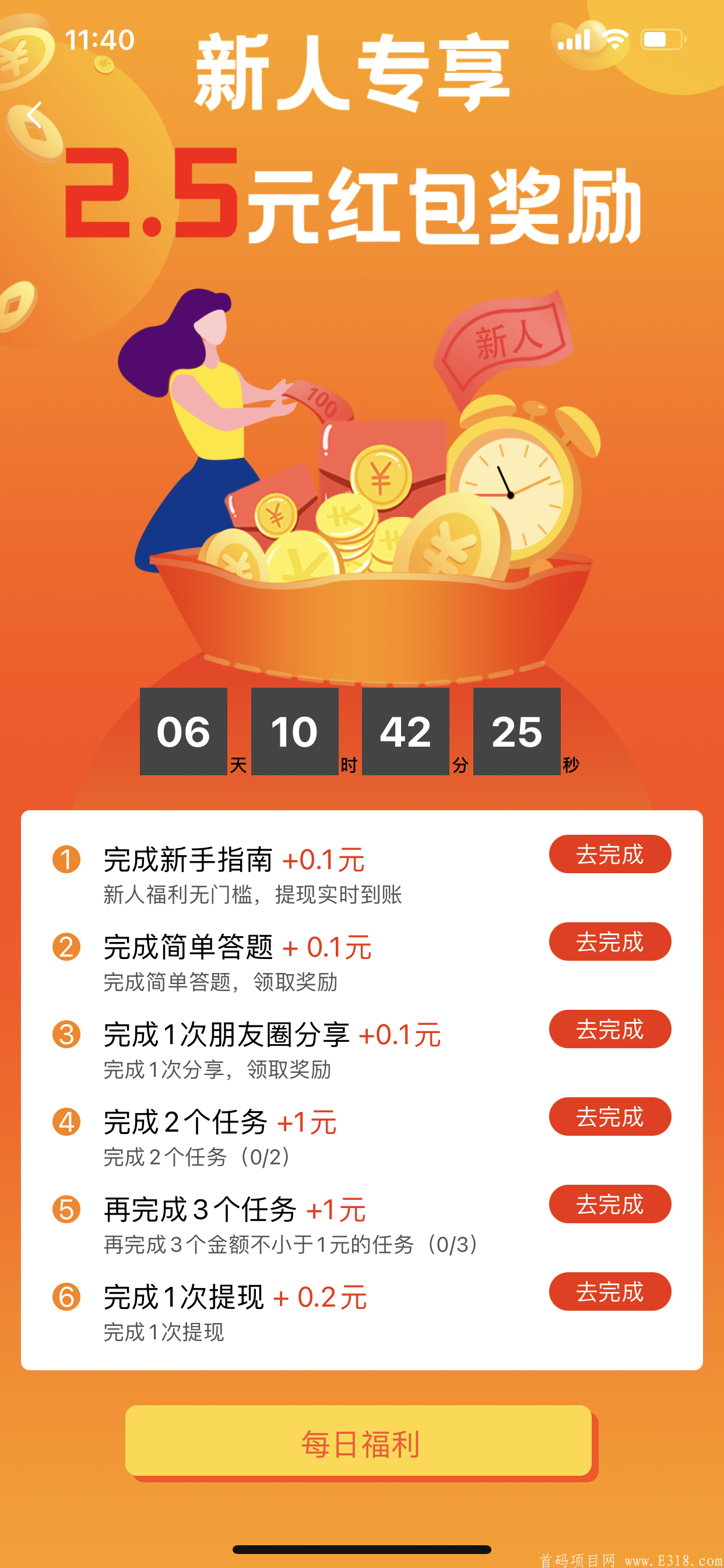This screenshot has height=1568, width=724.
Task: Tap 去完成 for 完成新手指南
Action: point(610,854)
